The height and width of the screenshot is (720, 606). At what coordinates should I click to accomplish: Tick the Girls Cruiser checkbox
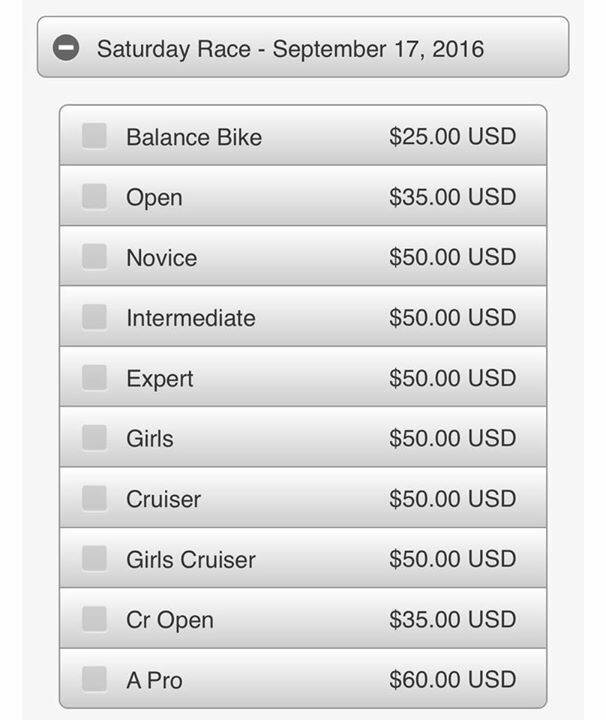tap(94, 559)
